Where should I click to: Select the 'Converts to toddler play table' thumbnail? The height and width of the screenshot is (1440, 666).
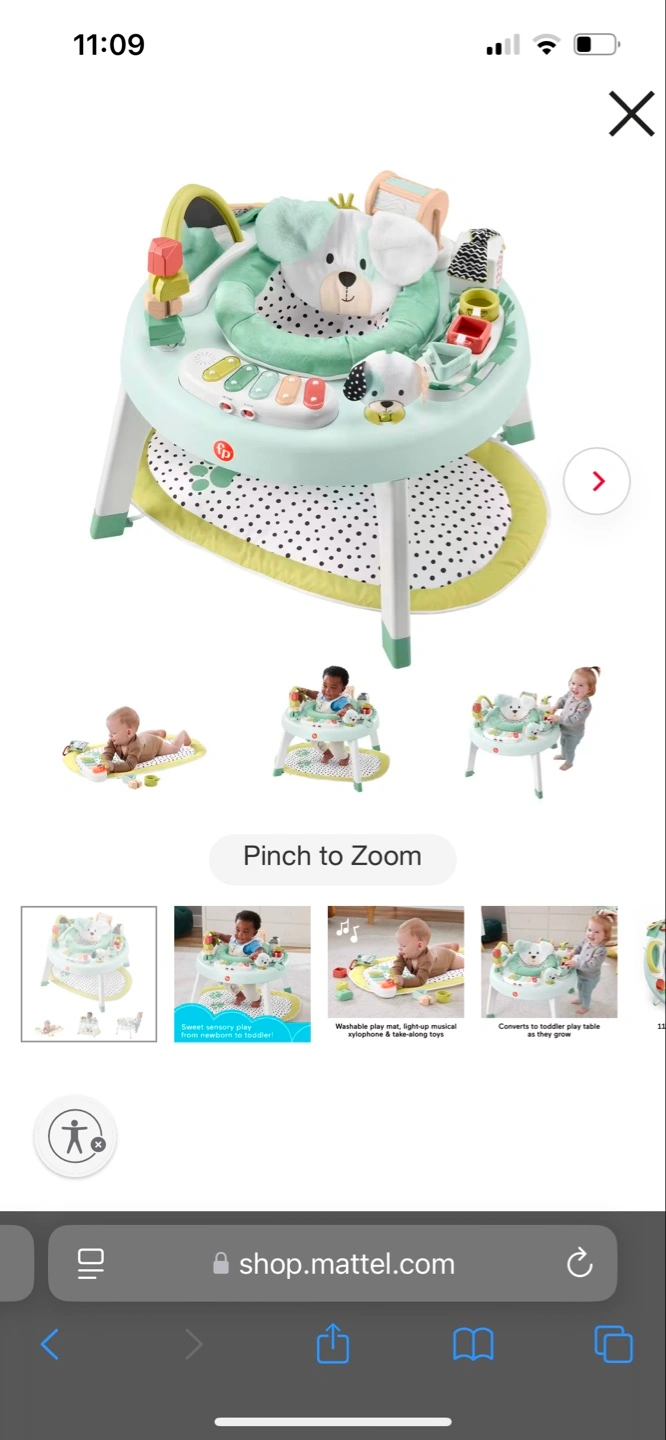coord(549,973)
